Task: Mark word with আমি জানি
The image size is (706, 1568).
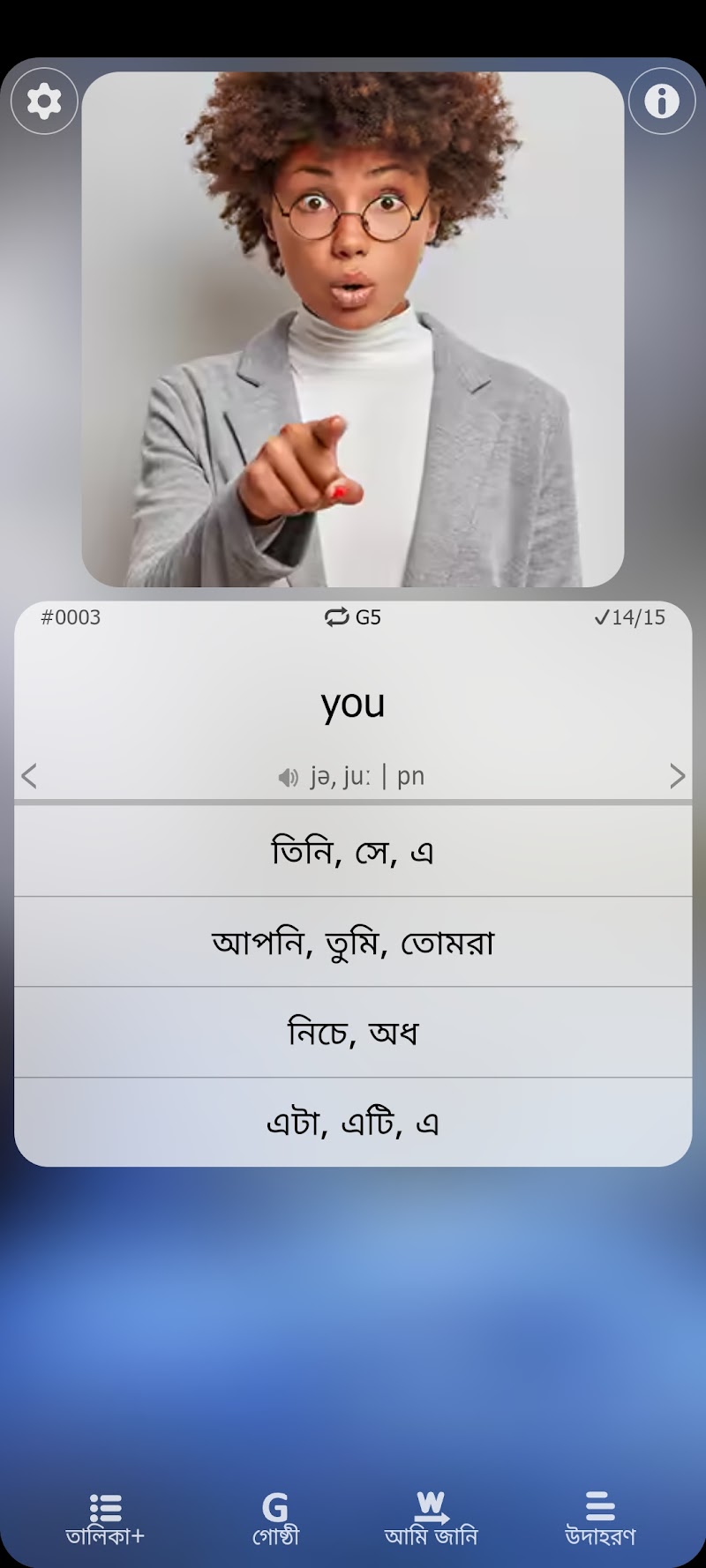Action: 431,1519
